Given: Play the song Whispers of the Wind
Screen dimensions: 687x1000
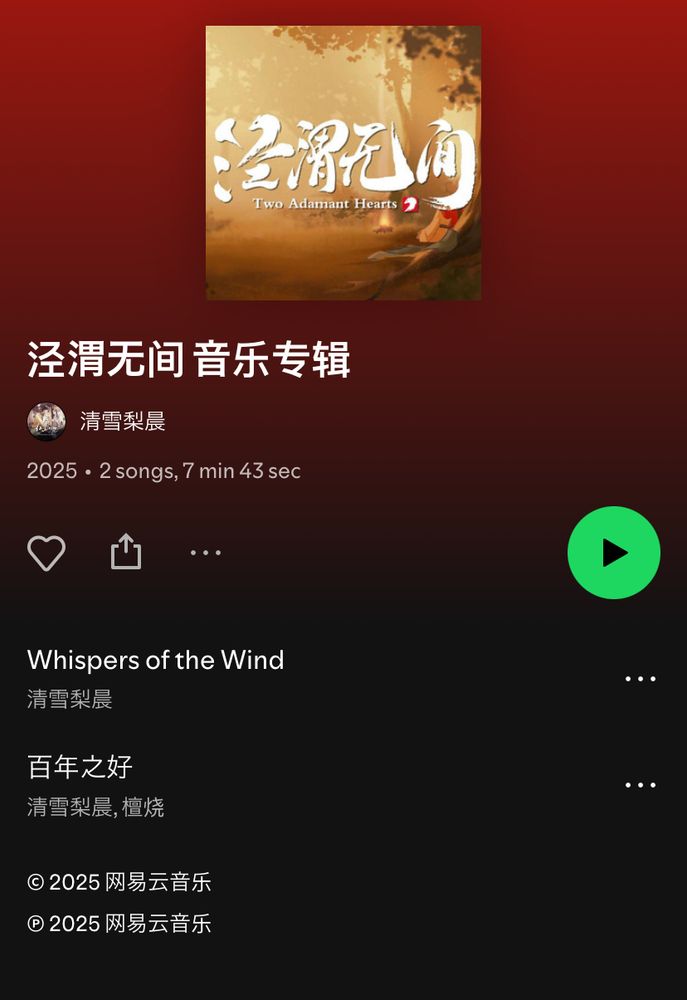Looking at the screenshot, I should coord(156,661).
